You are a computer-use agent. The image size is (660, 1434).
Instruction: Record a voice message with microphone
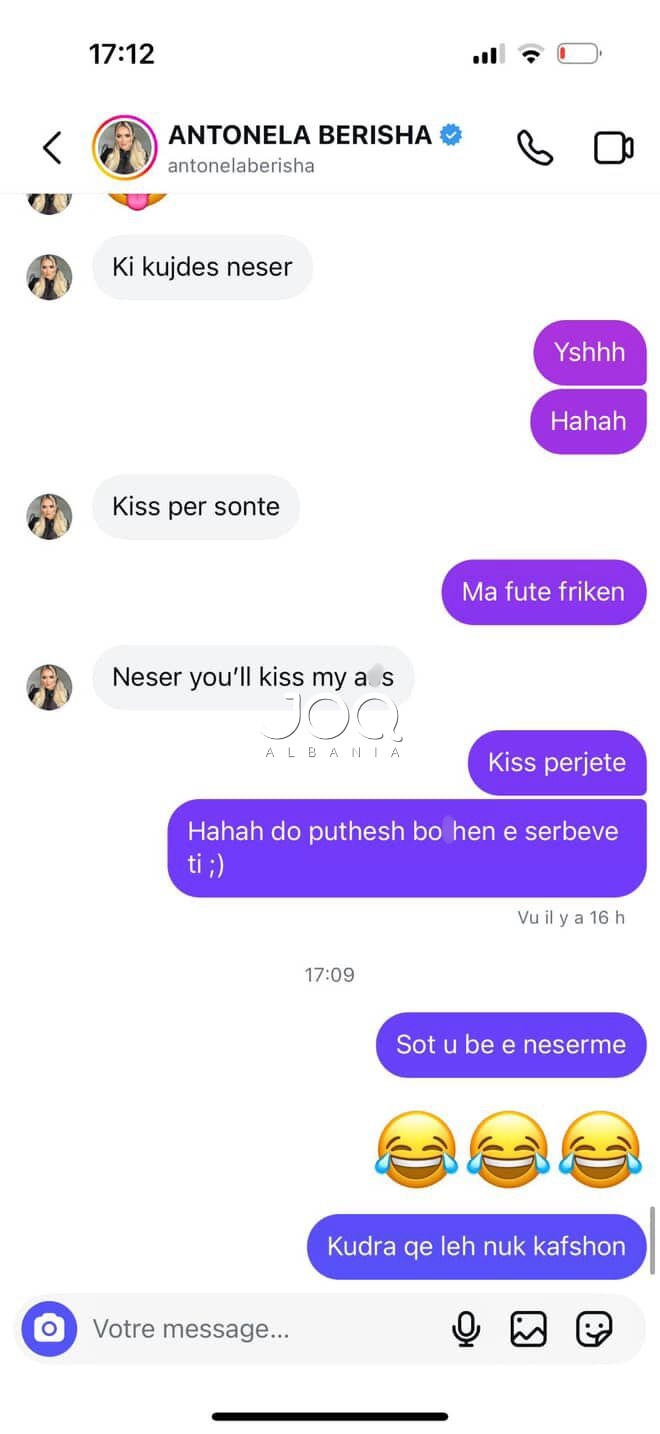tap(466, 1329)
